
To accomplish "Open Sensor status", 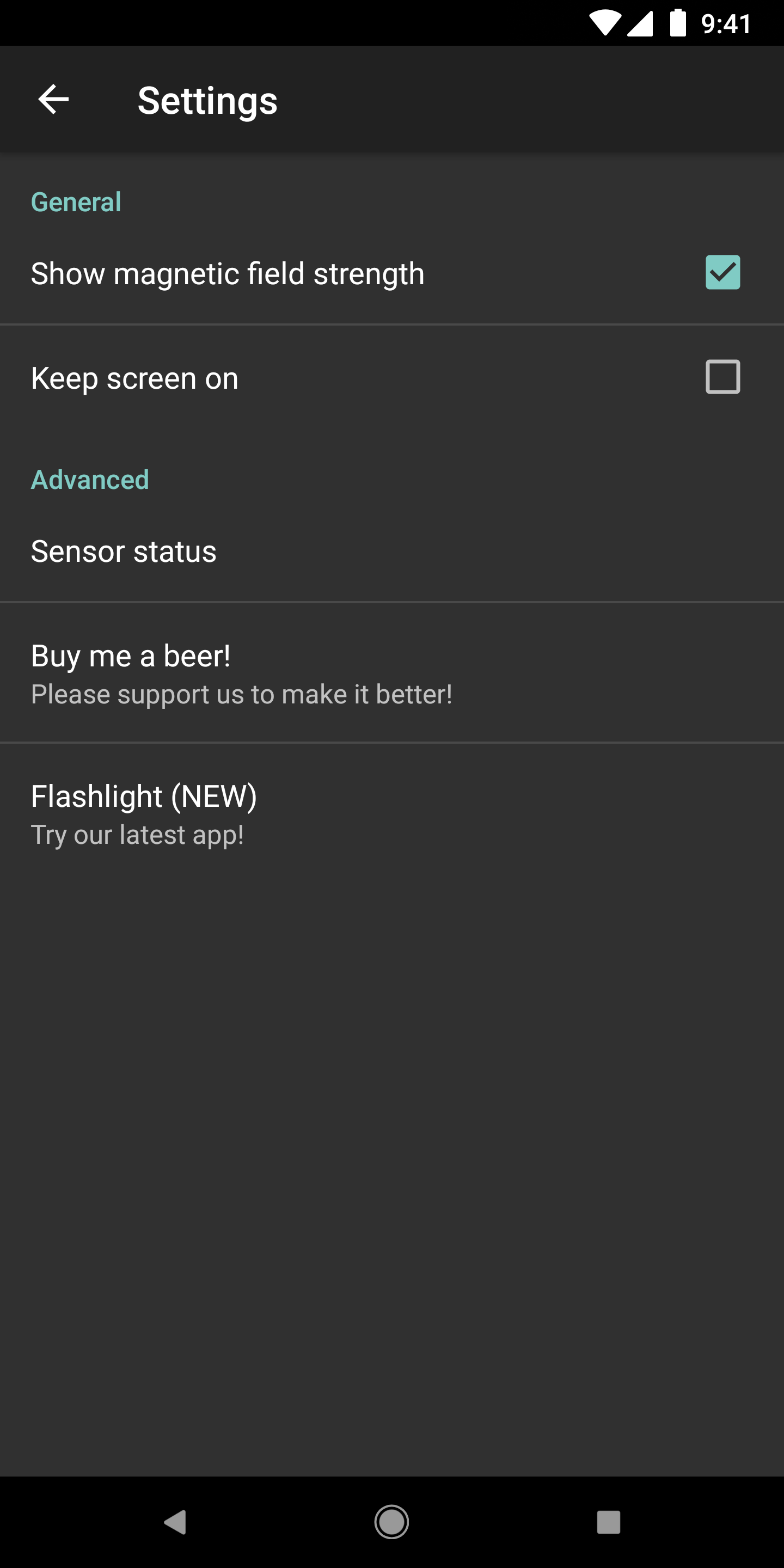I will tap(124, 552).
